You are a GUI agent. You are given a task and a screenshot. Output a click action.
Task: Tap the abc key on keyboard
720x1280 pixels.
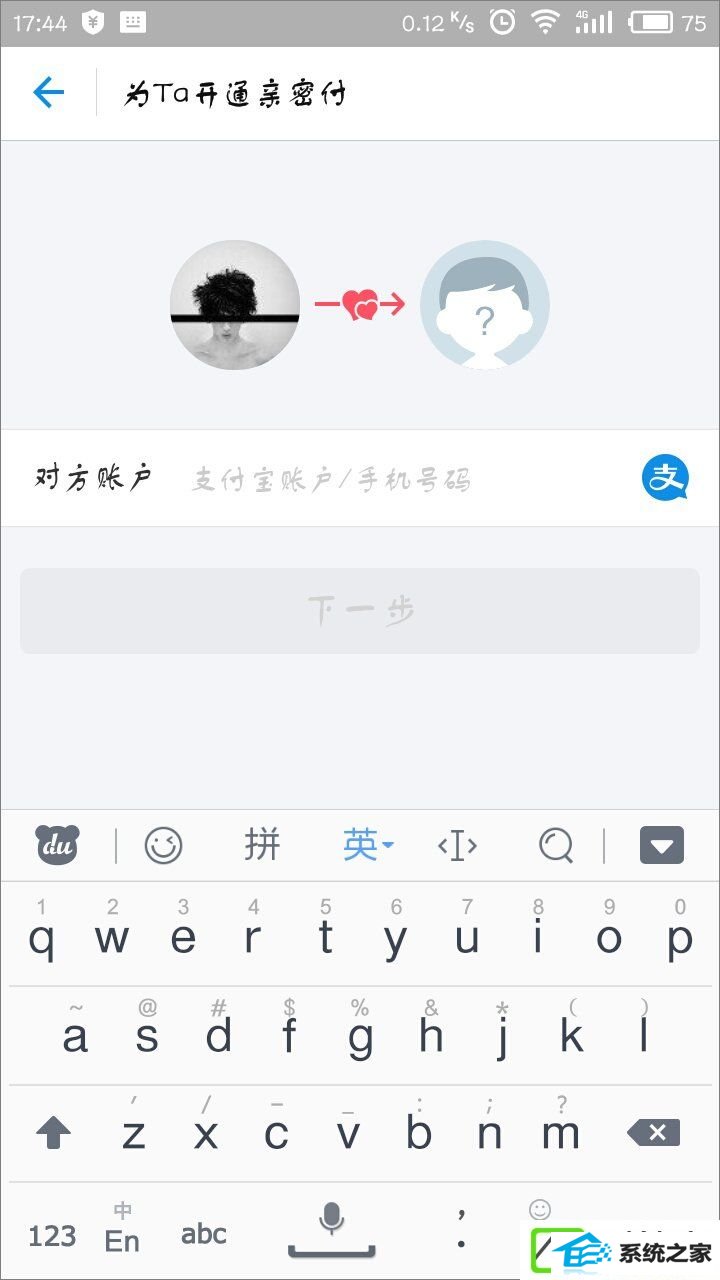[x=204, y=1234]
